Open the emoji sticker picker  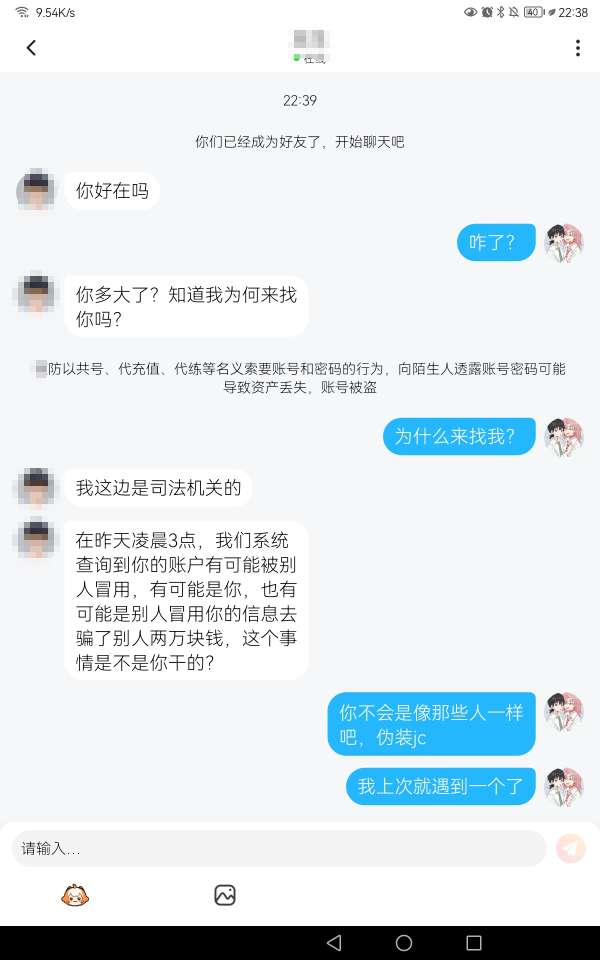pos(75,895)
